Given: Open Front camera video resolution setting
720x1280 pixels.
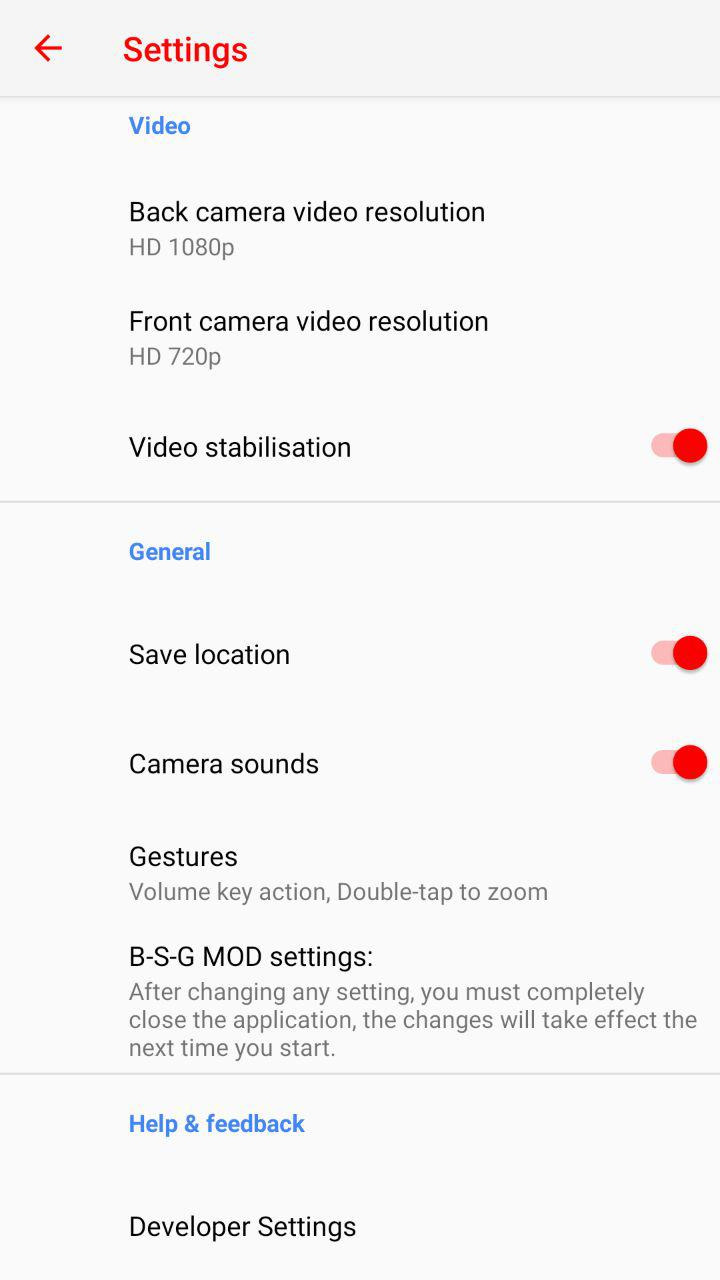Looking at the screenshot, I should pos(308,338).
